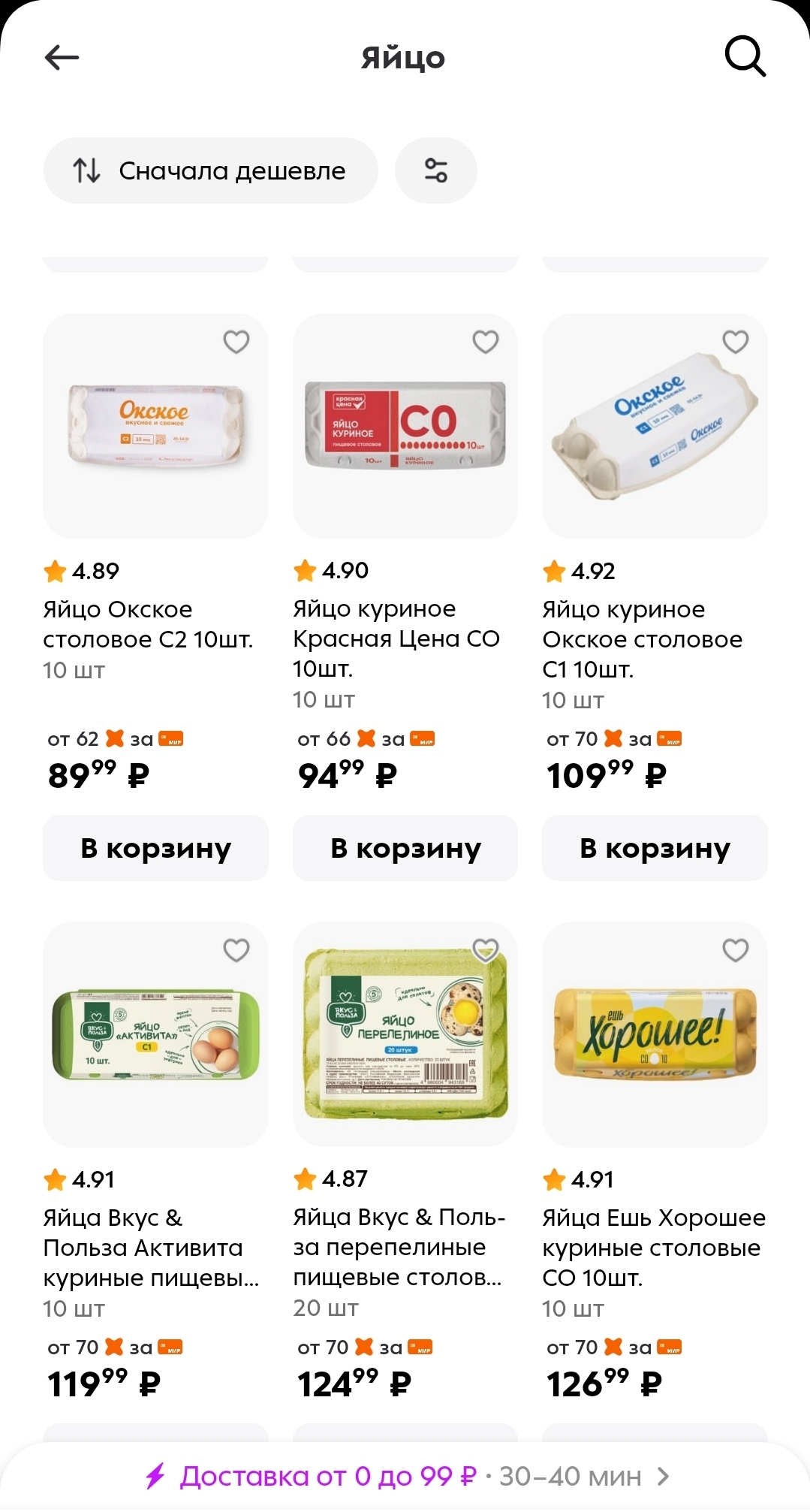The height and width of the screenshot is (1512, 810).
Task: Add Яйцо Окское С2 to cart
Action: coord(155,848)
